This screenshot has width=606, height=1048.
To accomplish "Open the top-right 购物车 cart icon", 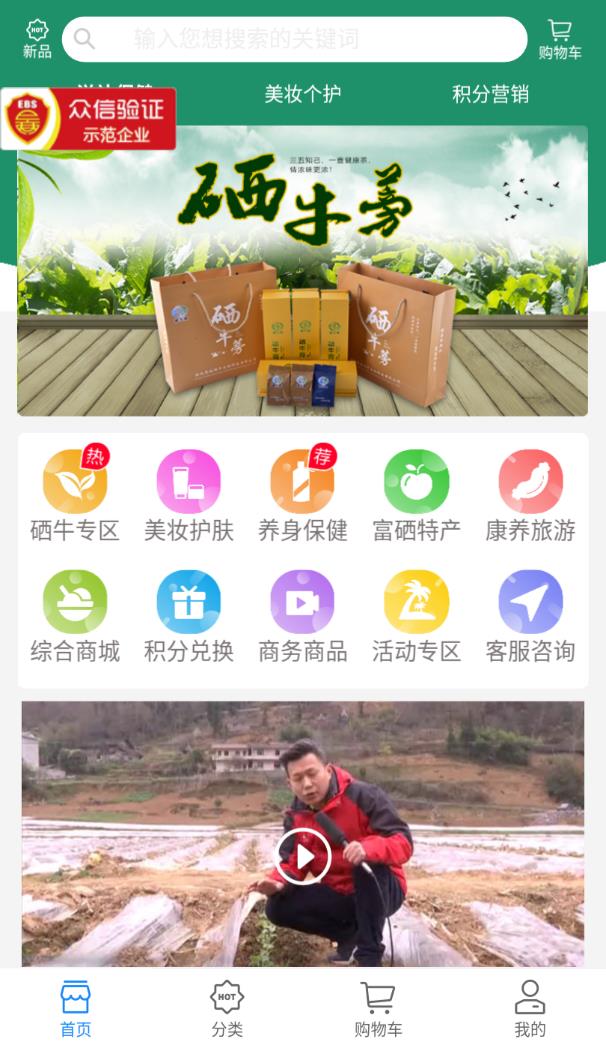I will (560, 39).
